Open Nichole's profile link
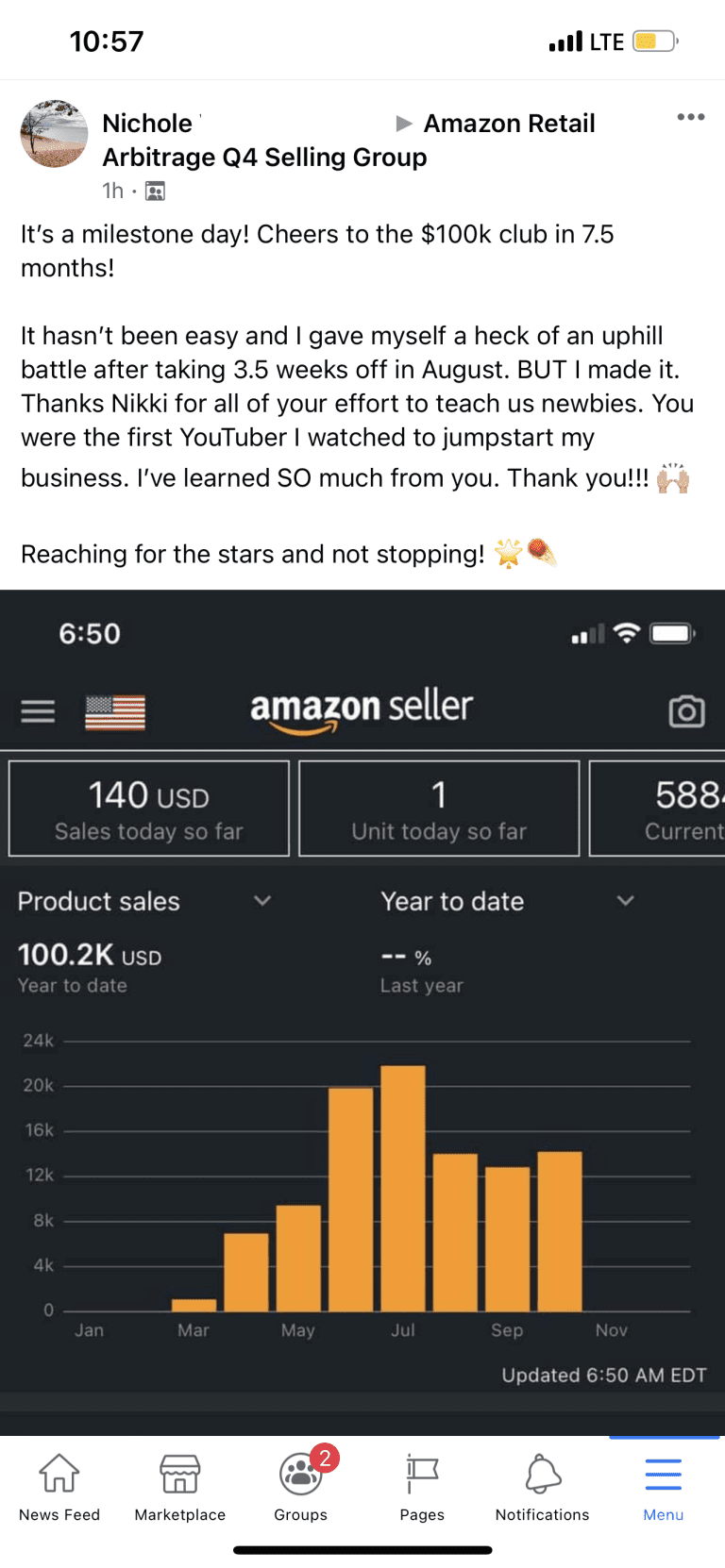The height and width of the screenshot is (1568, 725). (148, 123)
